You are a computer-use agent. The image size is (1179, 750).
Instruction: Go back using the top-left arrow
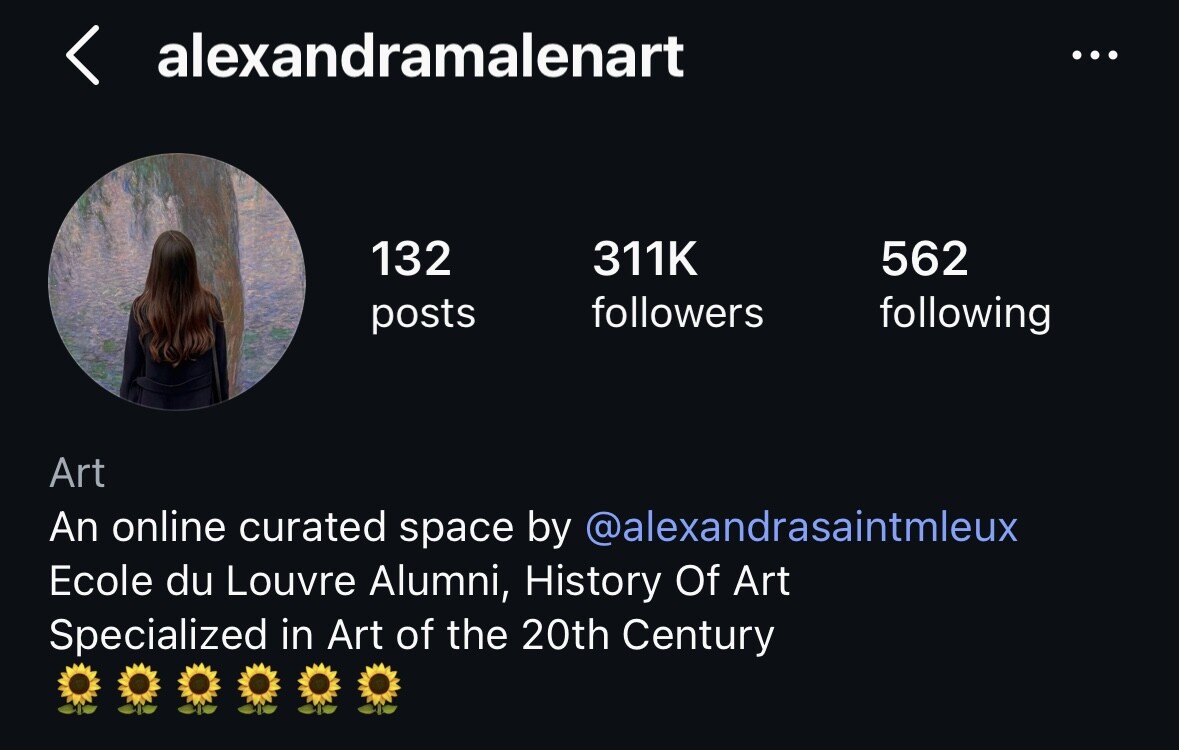tap(83, 57)
